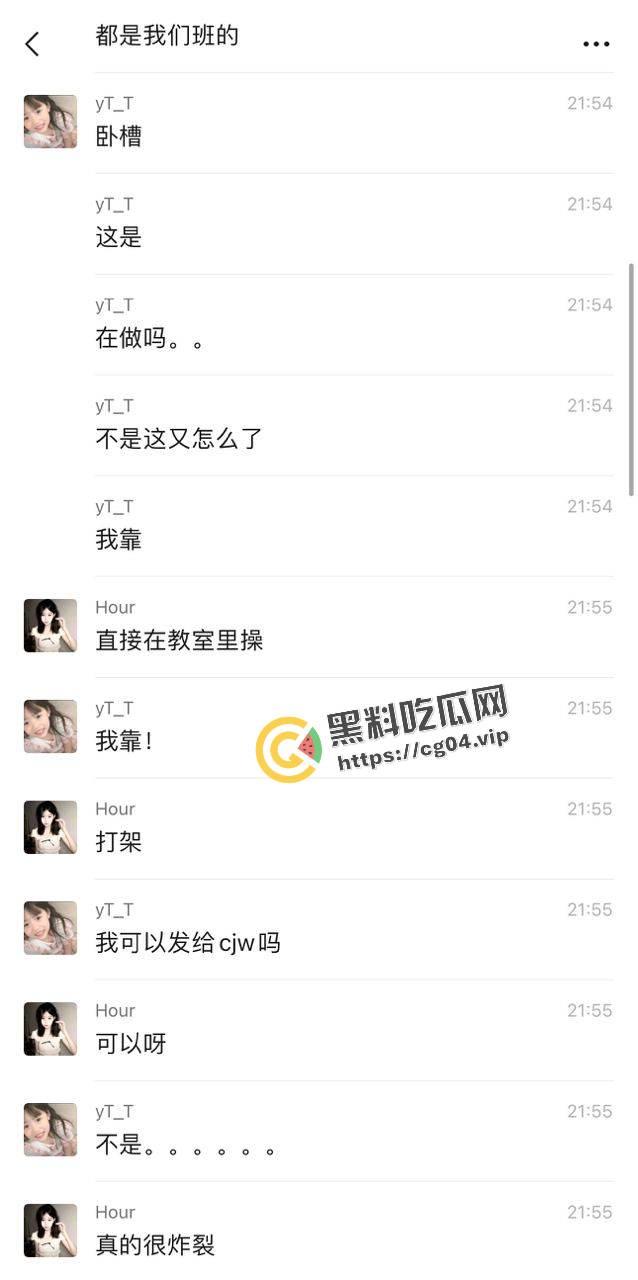View Hour's profile picture beside "打架"

point(50,827)
